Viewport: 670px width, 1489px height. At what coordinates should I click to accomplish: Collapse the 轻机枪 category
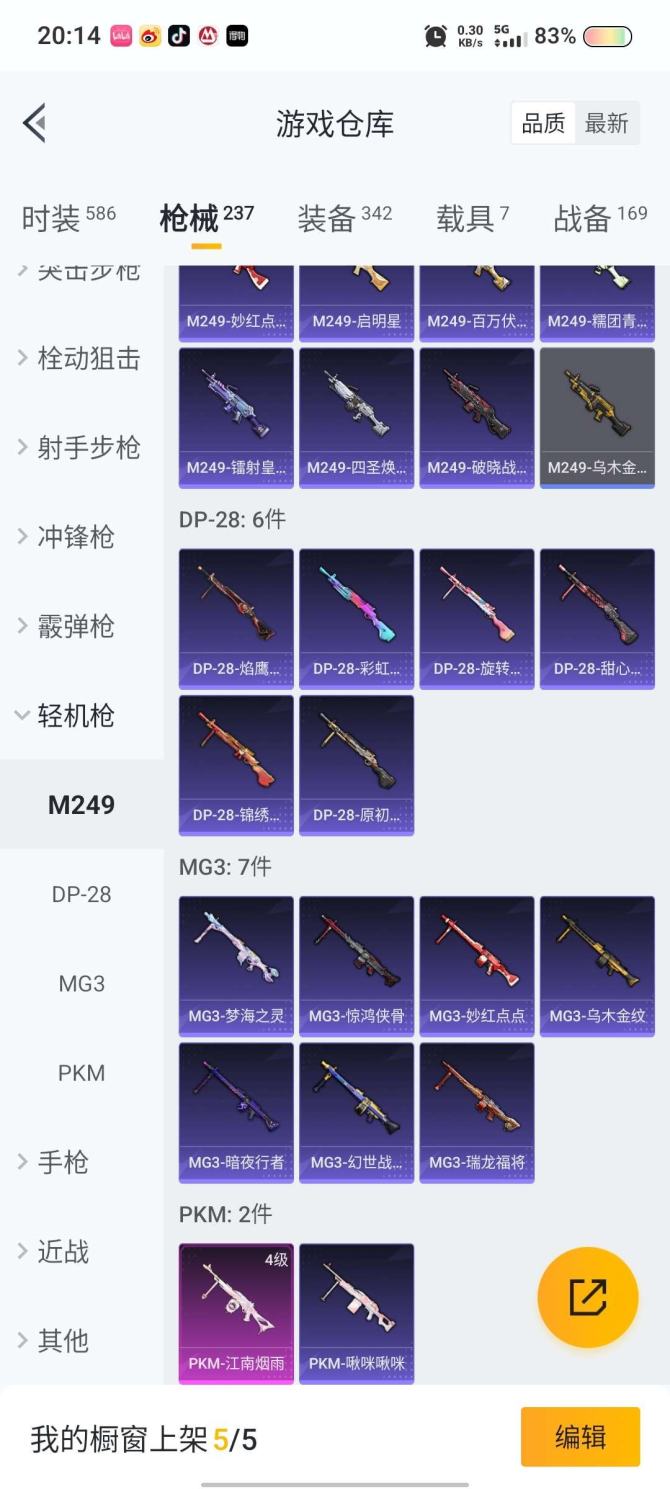[75, 716]
